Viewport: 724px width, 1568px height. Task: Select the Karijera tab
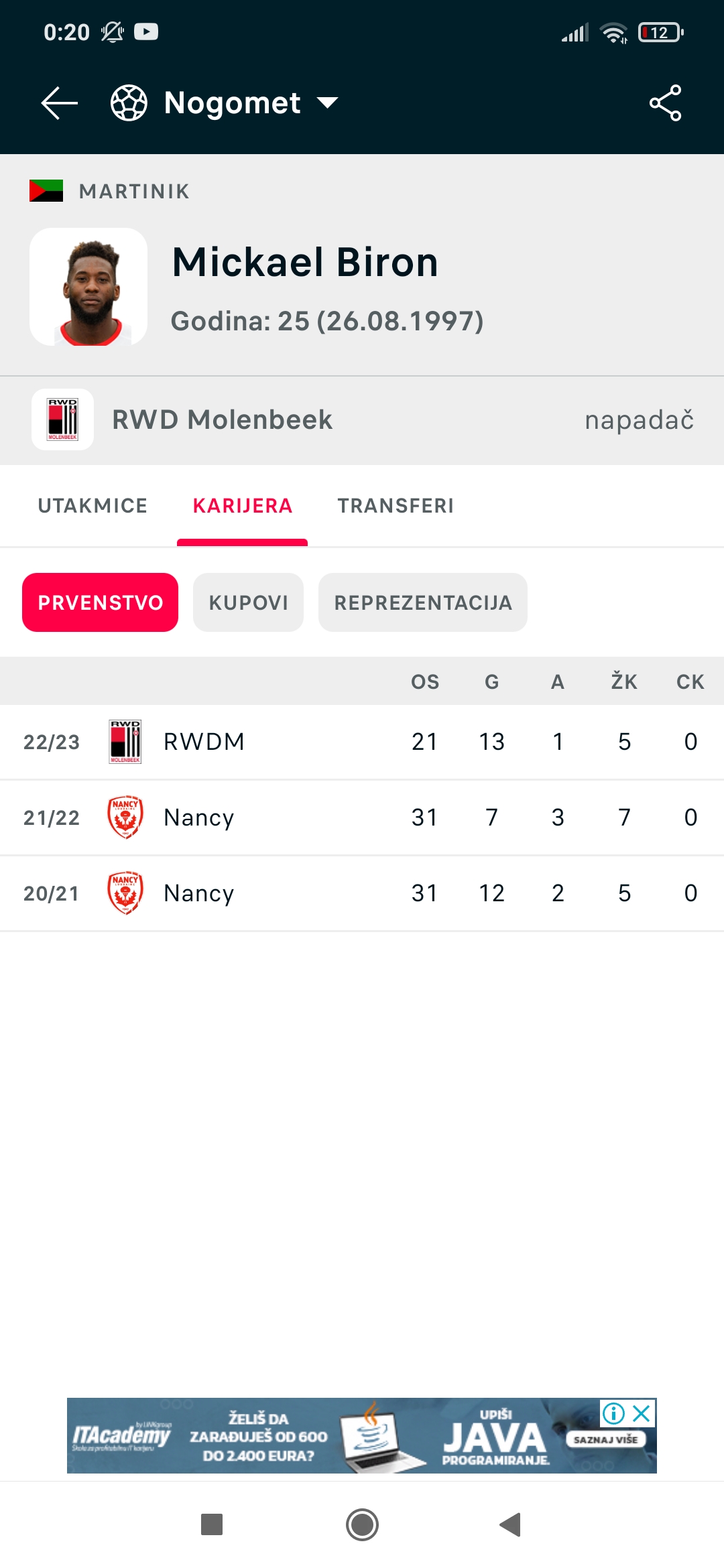coord(243,506)
